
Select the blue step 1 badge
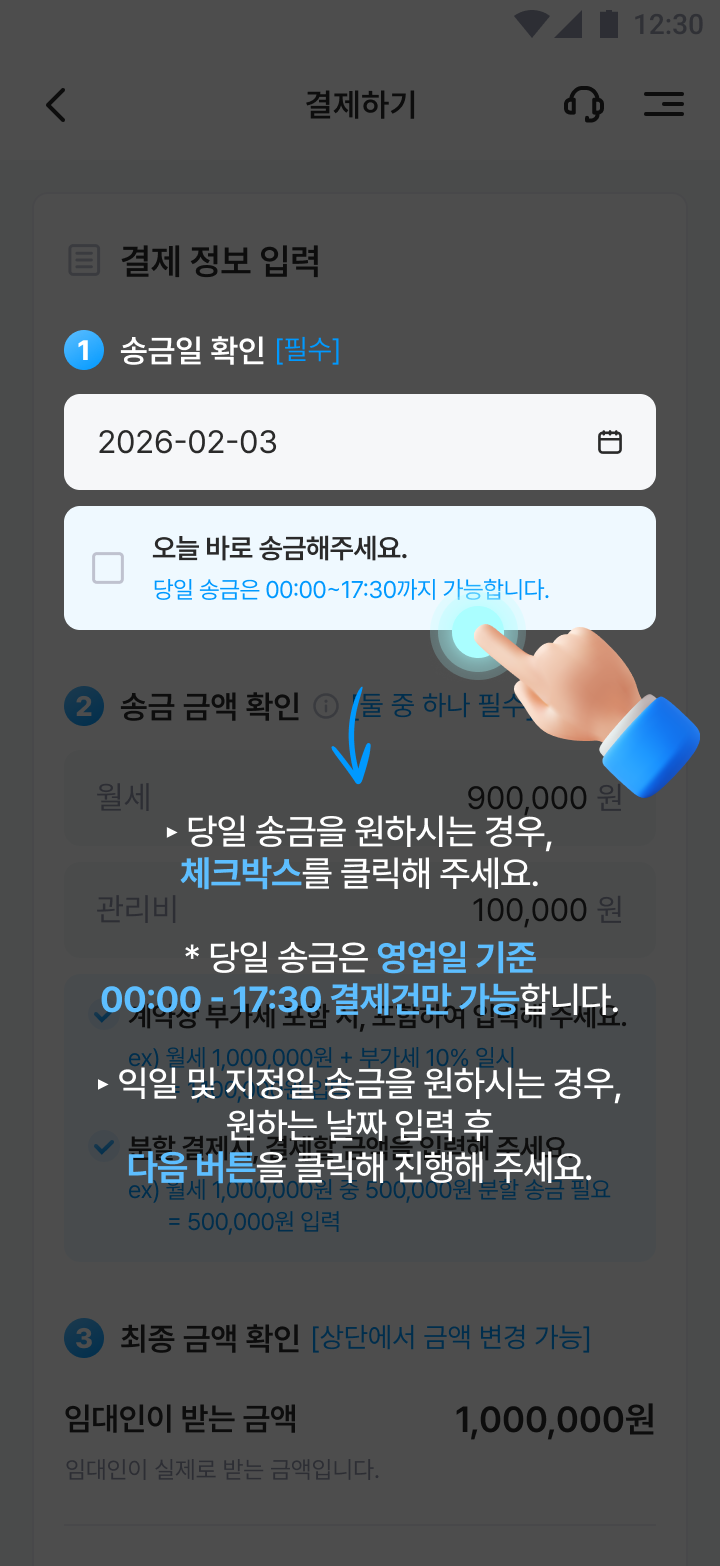pyautogui.click(x=84, y=350)
